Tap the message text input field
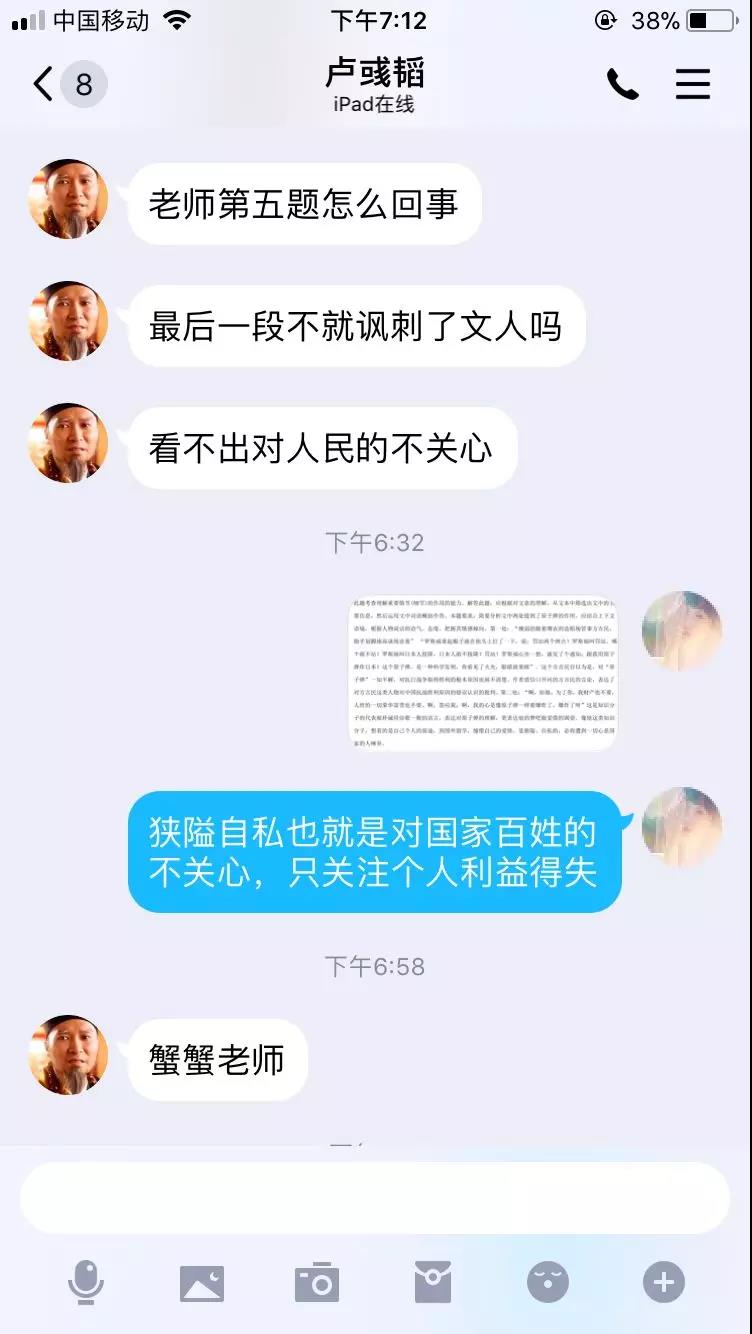The image size is (752, 1334). click(375, 1198)
